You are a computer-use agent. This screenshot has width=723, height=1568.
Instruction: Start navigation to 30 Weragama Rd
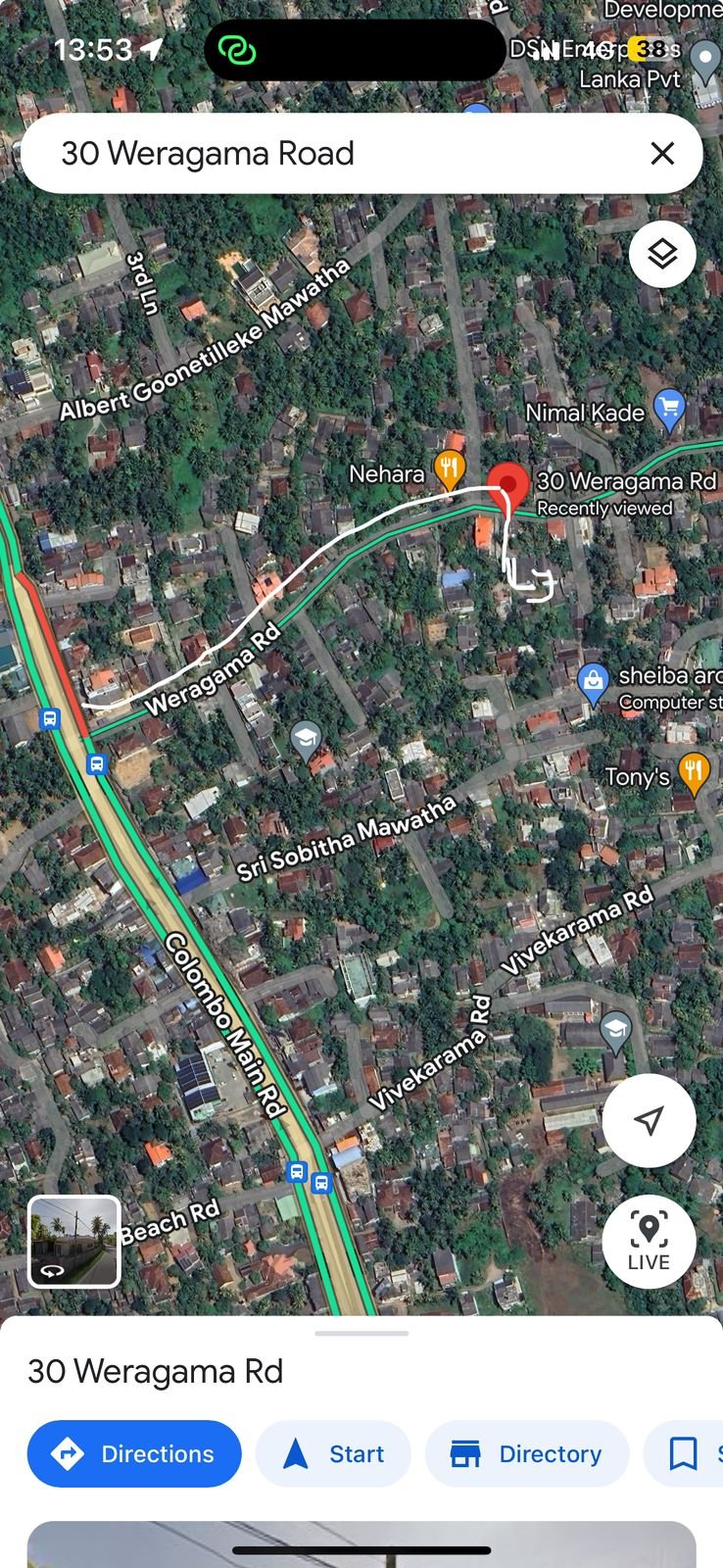pos(333,1453)
